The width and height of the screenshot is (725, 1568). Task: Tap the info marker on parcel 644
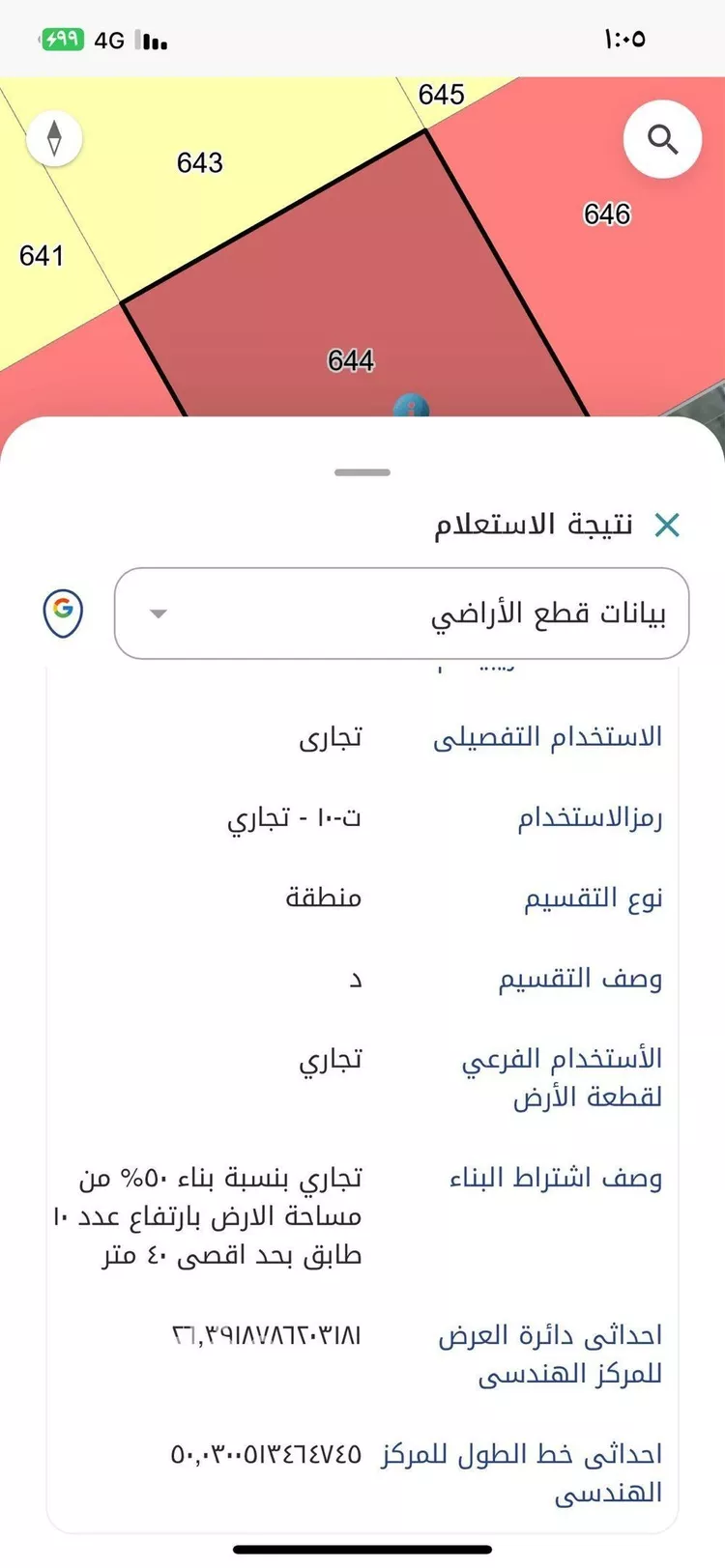(412, 407)
